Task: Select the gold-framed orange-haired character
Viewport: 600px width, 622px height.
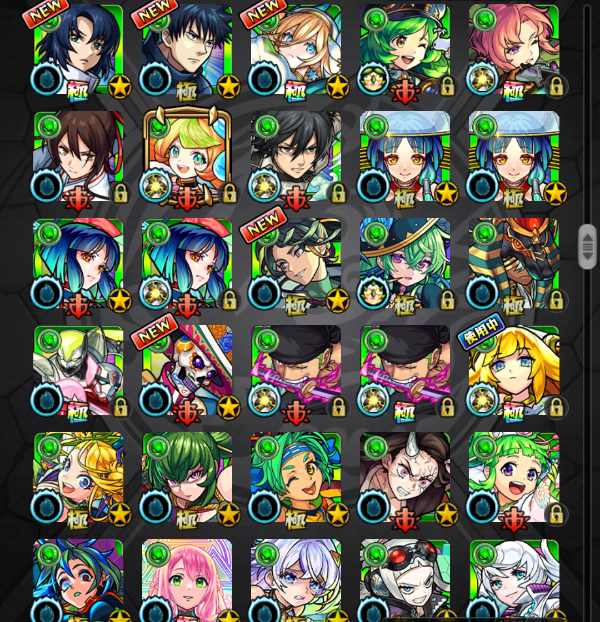Action: [187, 156]
